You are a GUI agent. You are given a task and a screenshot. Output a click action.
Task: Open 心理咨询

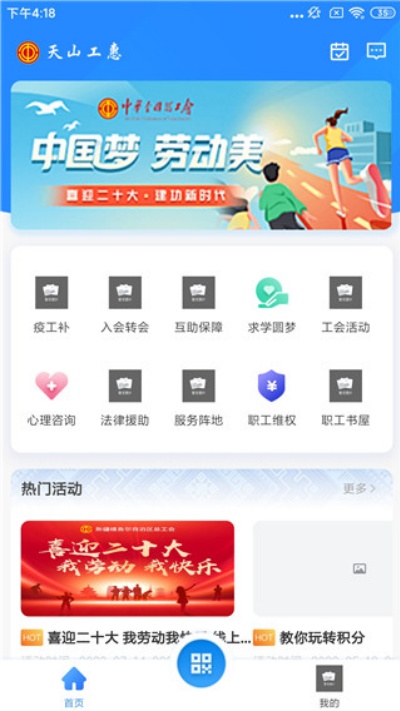pyautogui.click(x=52, y=398)
